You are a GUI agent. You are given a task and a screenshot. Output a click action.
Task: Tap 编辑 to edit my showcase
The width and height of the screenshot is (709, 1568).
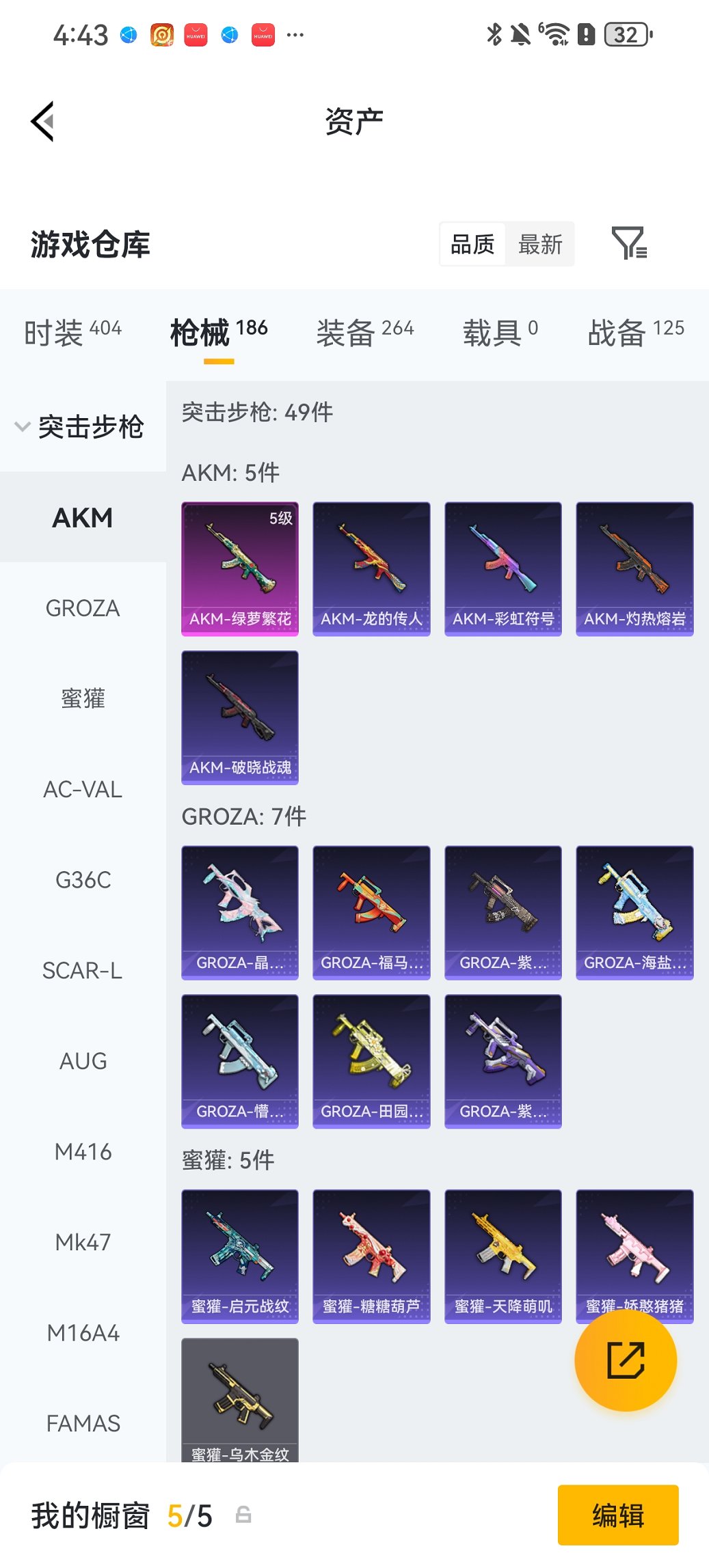618,1515
